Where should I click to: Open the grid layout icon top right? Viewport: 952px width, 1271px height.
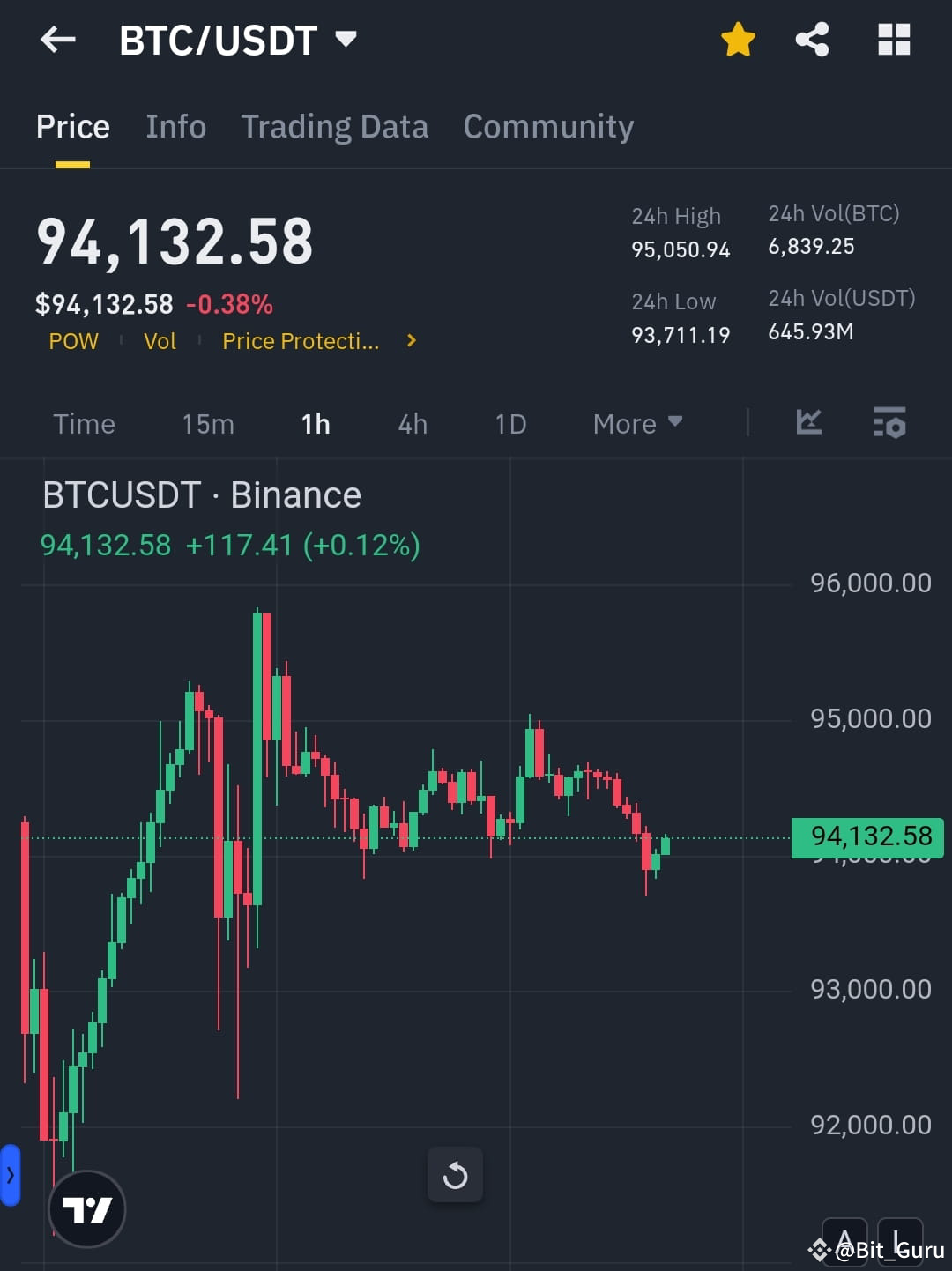tap(893, 40)
